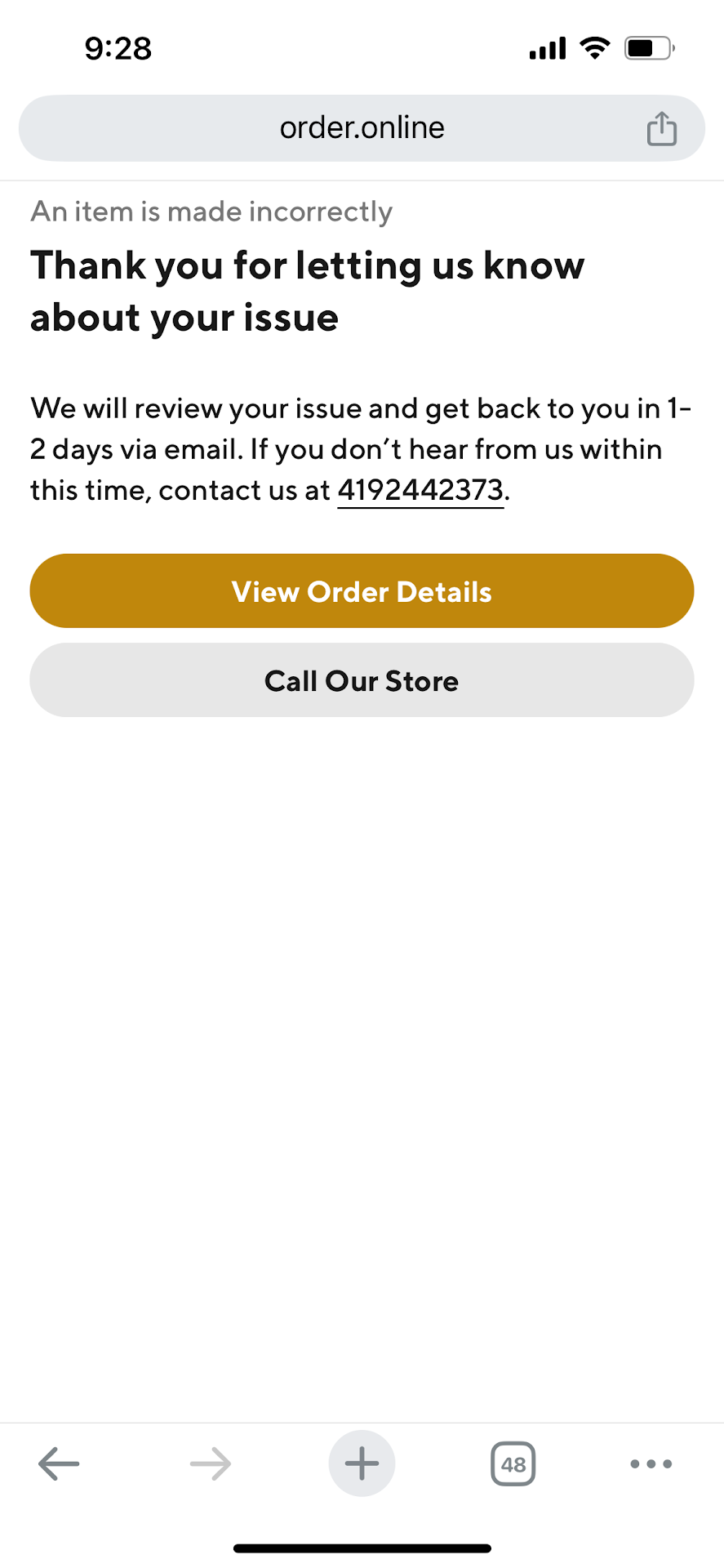The image size is (724, 1568).
Task: Tap View Order Details button
Action: click(362, 591)
